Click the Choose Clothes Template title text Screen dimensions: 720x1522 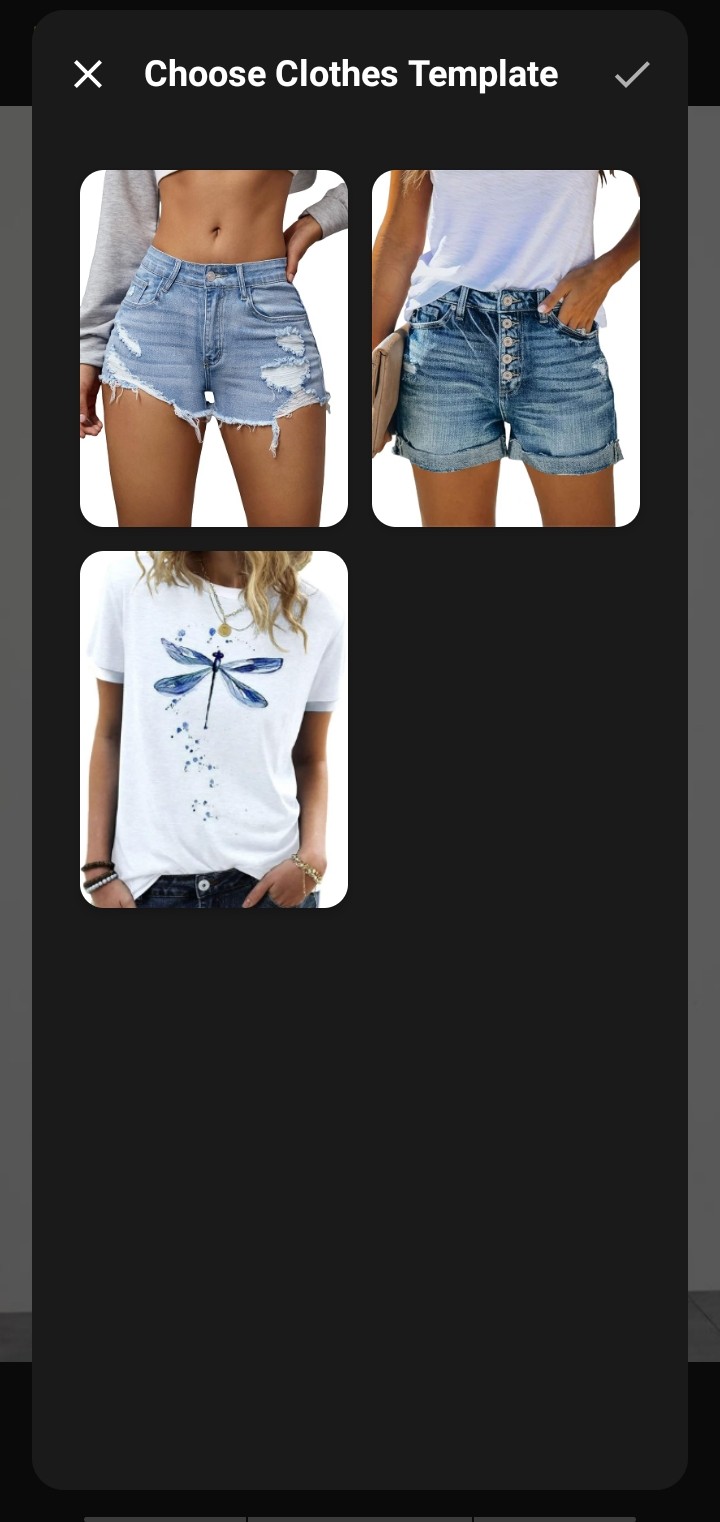[351, 74]
